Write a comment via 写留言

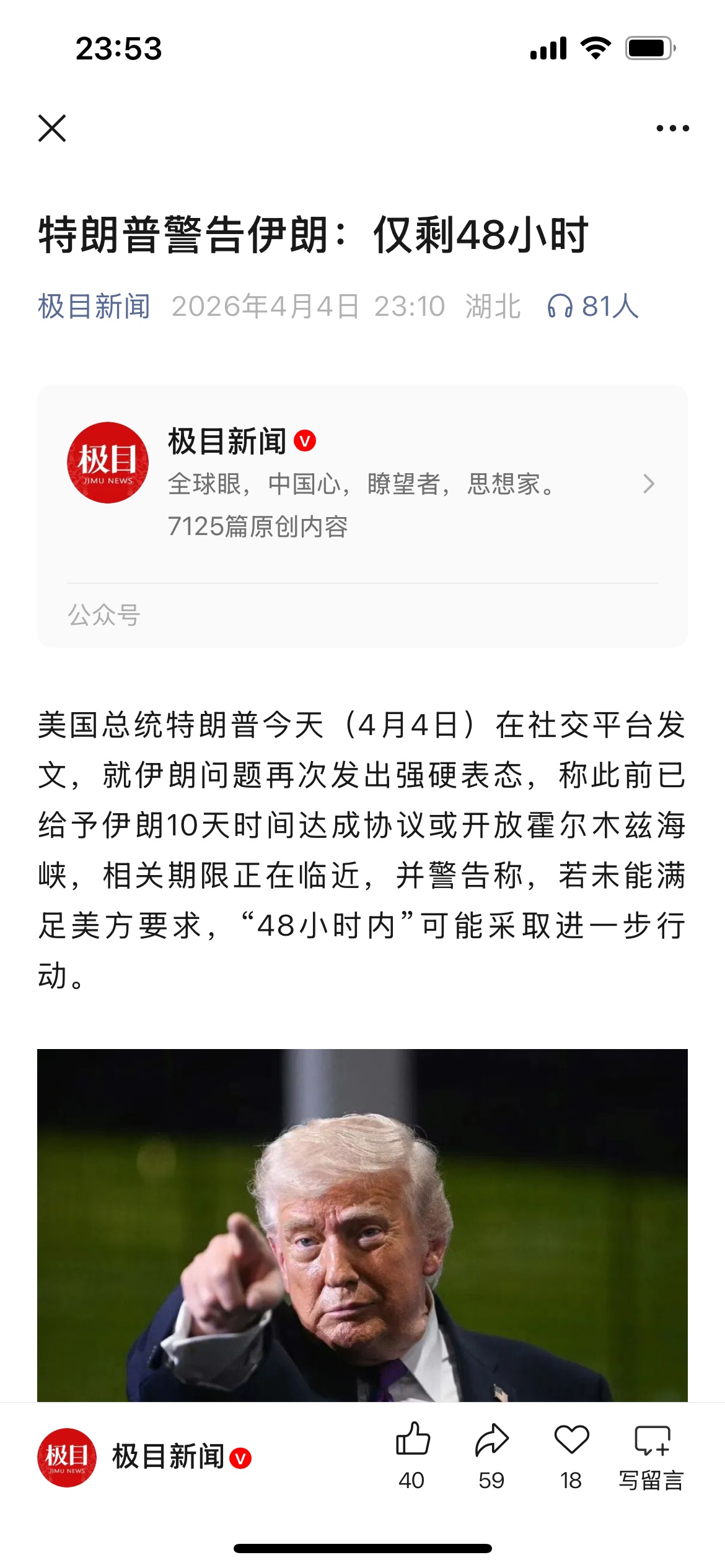pyautogui.click(x=651, y=1454)
